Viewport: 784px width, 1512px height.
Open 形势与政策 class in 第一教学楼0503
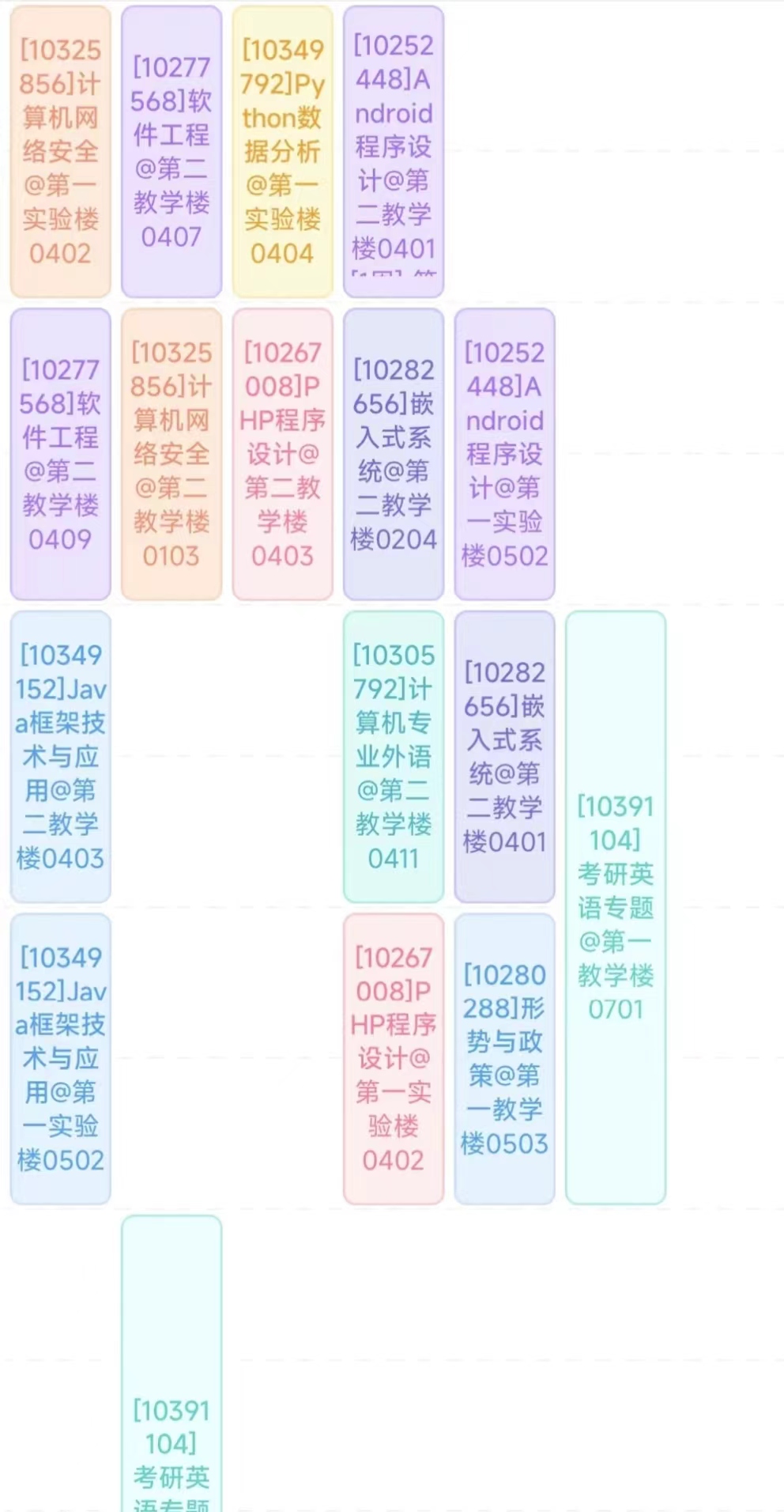click(504, 1058)
